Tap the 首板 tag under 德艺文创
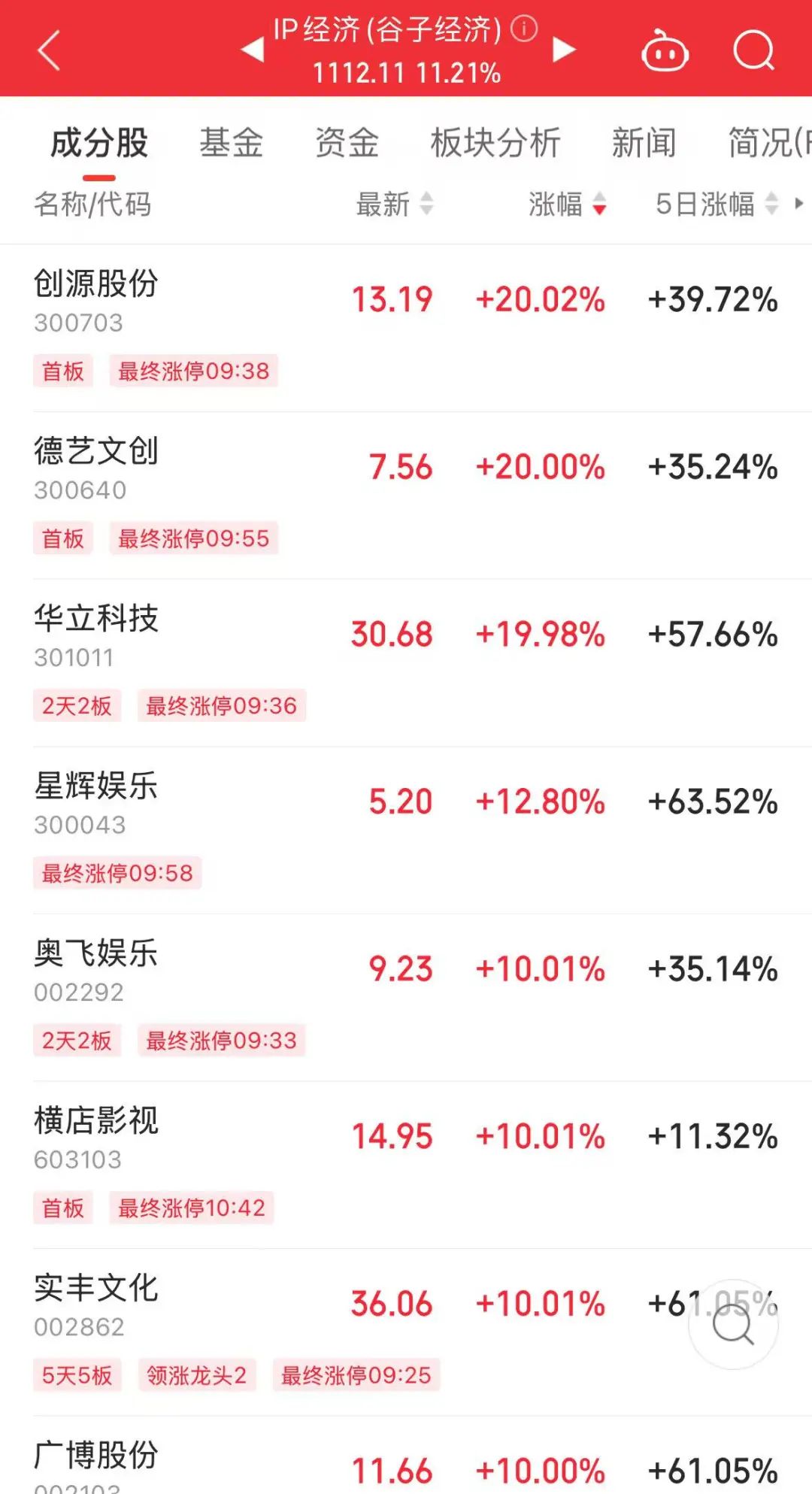Image resolution: width=812 pixels, height=1494 pixels. pyautogui.click(x=63, y=538)
